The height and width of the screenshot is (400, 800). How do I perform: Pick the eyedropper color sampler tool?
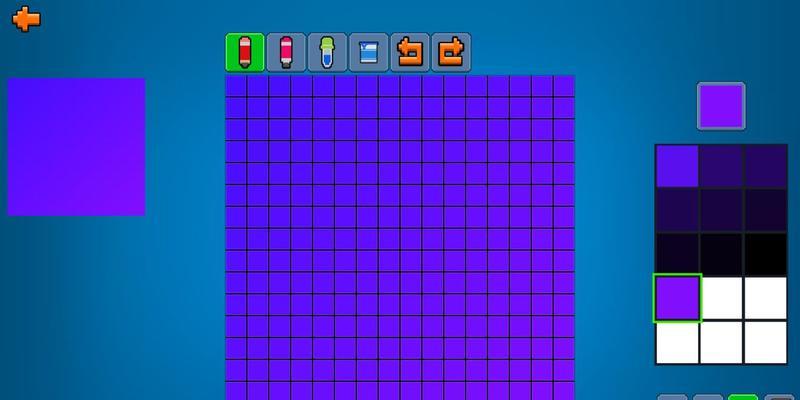[327, 52]
